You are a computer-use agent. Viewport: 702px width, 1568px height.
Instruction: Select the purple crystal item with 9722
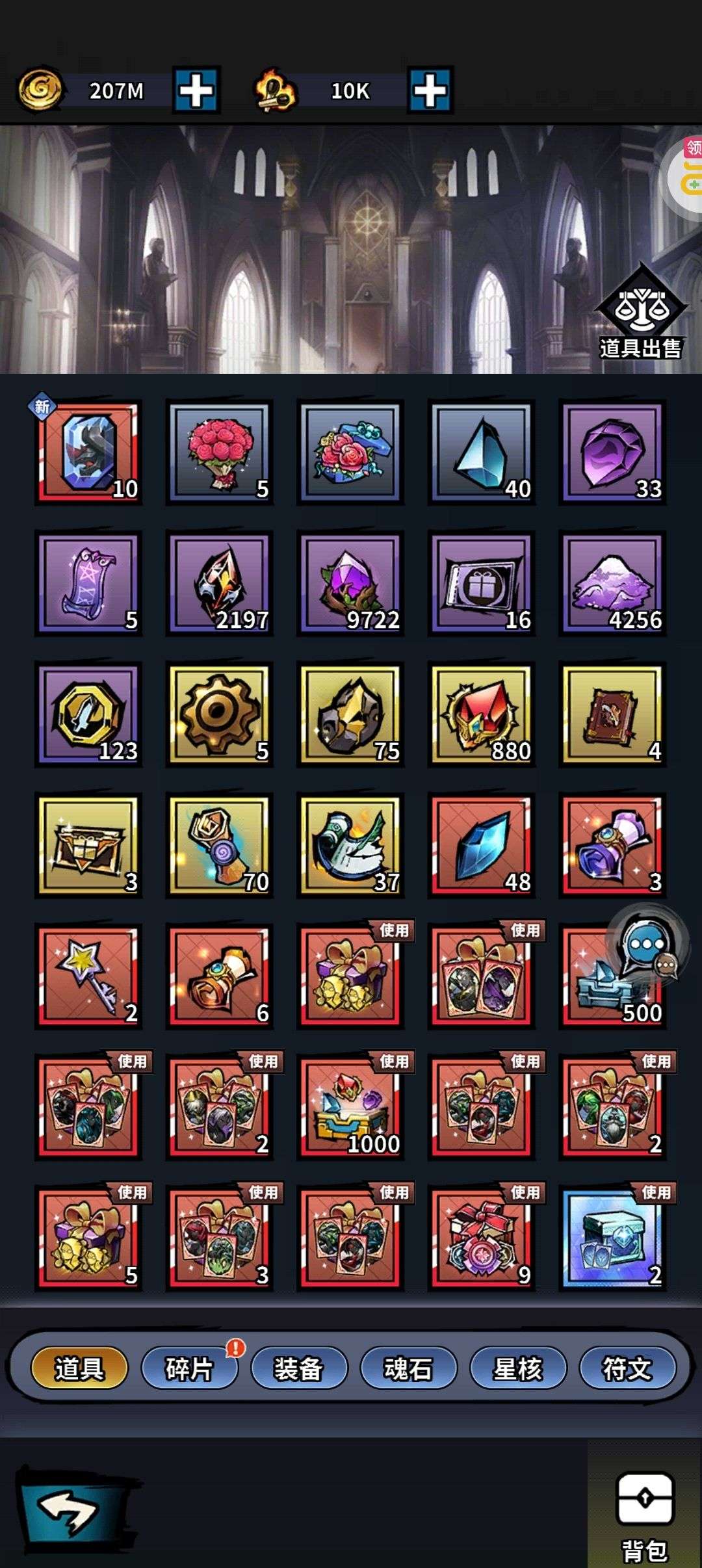(351, 583)
